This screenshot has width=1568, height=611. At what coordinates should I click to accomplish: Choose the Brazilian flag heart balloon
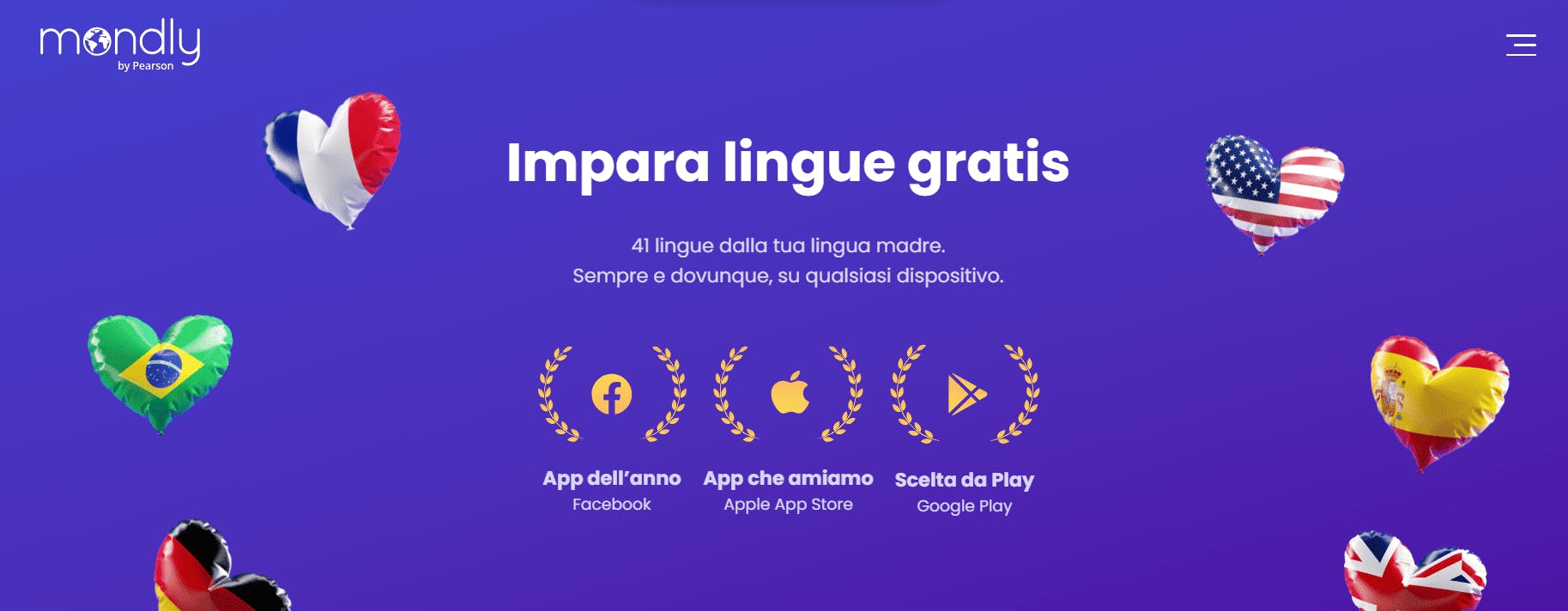point(160,369)
